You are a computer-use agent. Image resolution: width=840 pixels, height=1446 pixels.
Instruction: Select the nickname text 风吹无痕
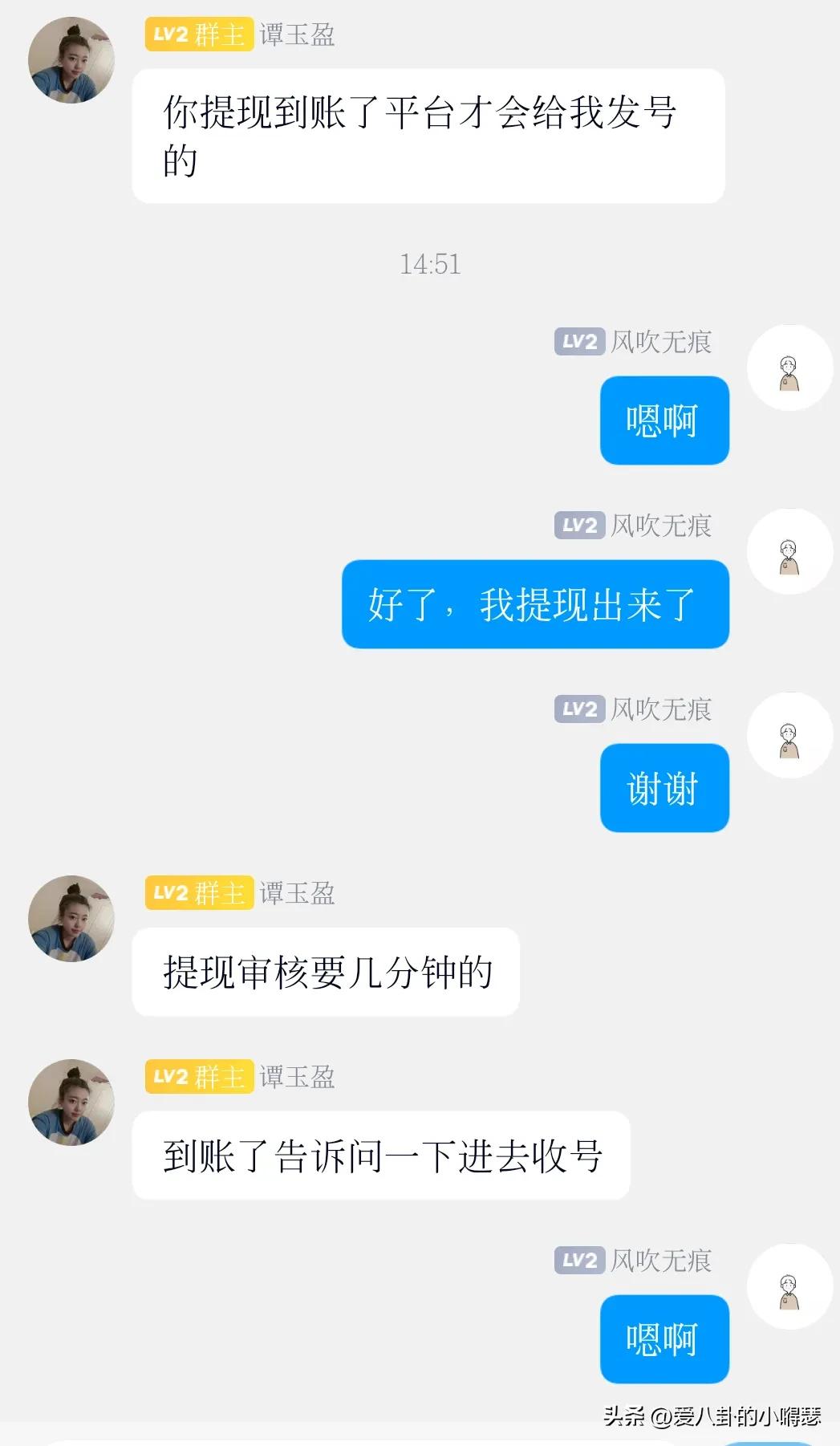663,340
